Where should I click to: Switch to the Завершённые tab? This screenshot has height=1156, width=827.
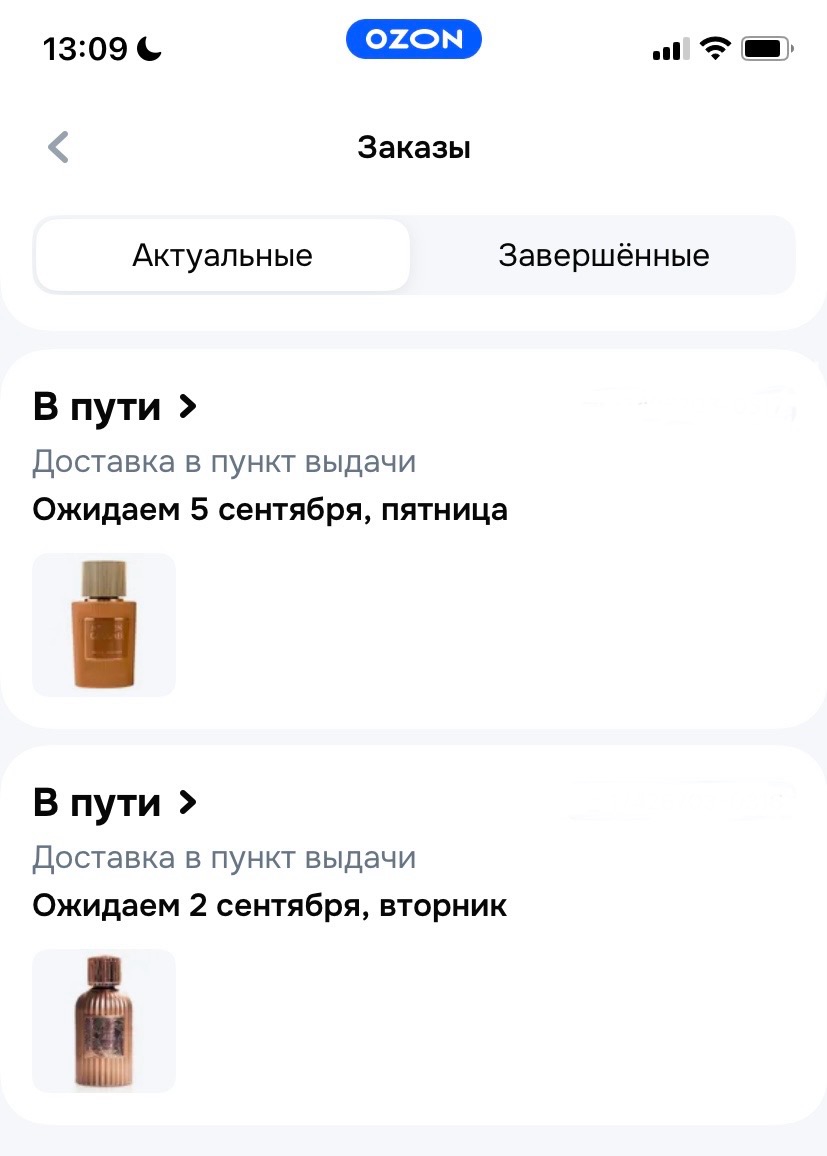(x=603, y=255)
